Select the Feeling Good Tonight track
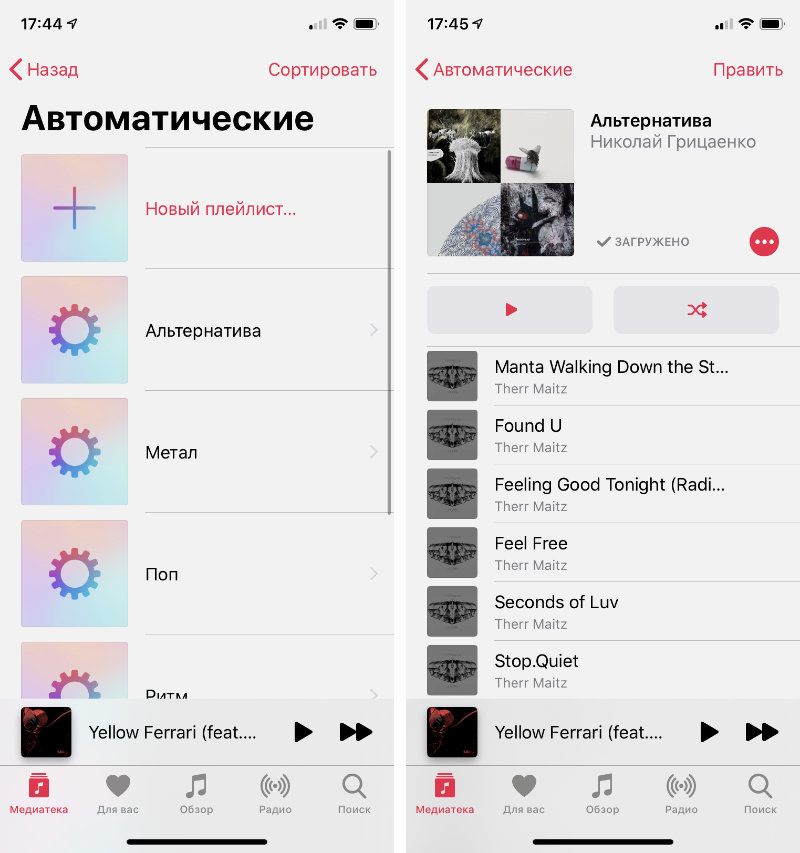This screenshot has height=853, width=800. [610, 494]
